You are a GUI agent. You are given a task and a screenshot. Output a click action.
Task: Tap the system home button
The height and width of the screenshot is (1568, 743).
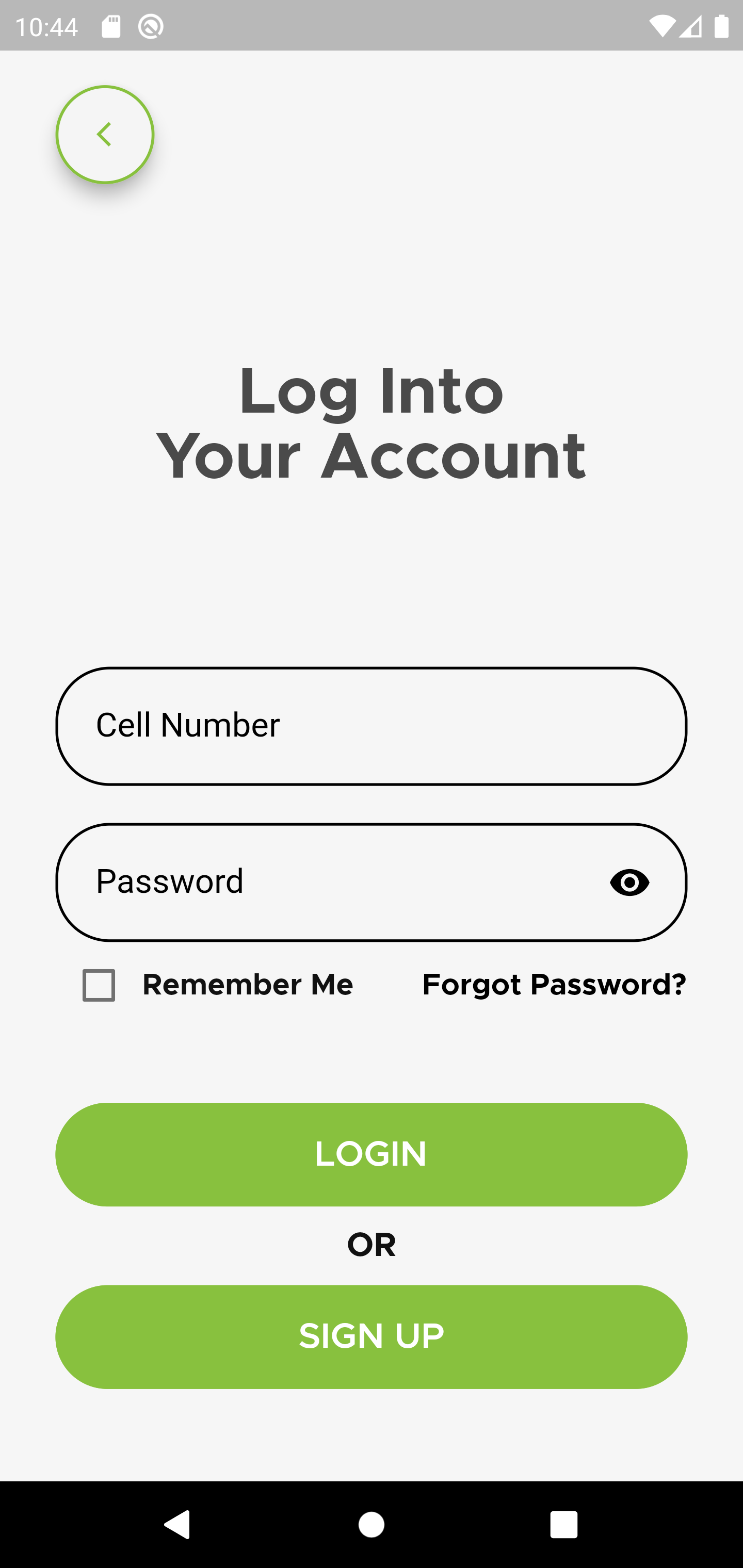click(371, 1525)
